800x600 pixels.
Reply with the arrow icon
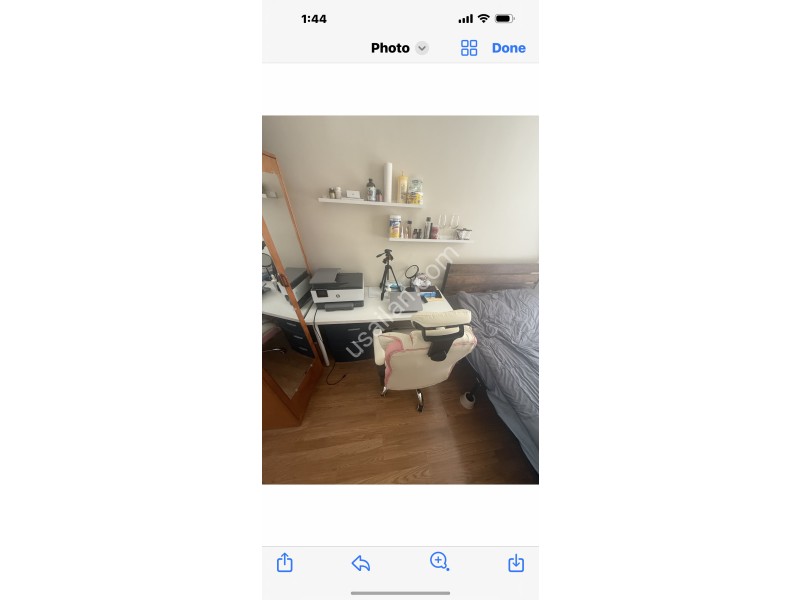click(361, 563)
